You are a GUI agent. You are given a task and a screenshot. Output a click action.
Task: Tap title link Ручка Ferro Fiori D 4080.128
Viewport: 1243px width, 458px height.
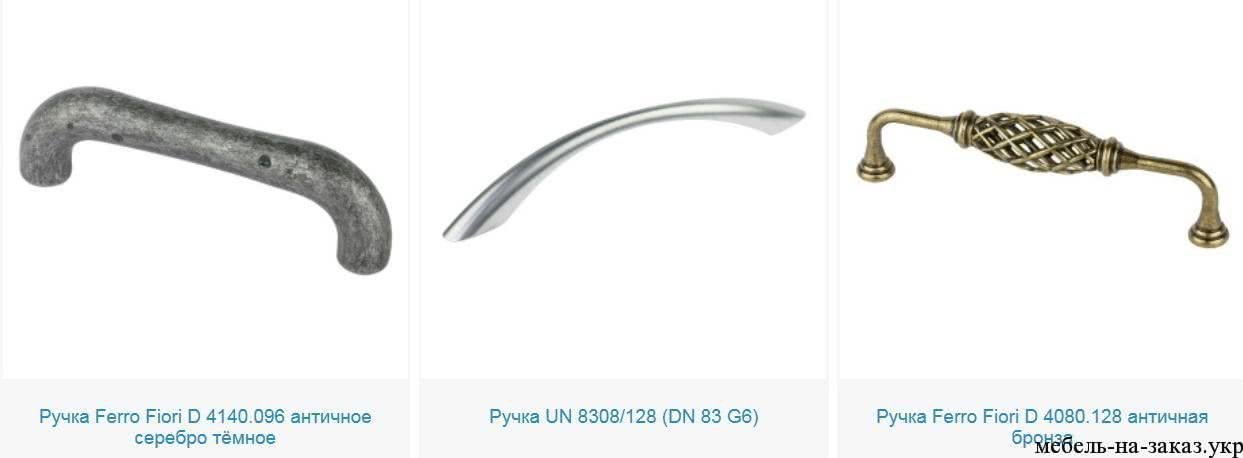pos(1041,416)
